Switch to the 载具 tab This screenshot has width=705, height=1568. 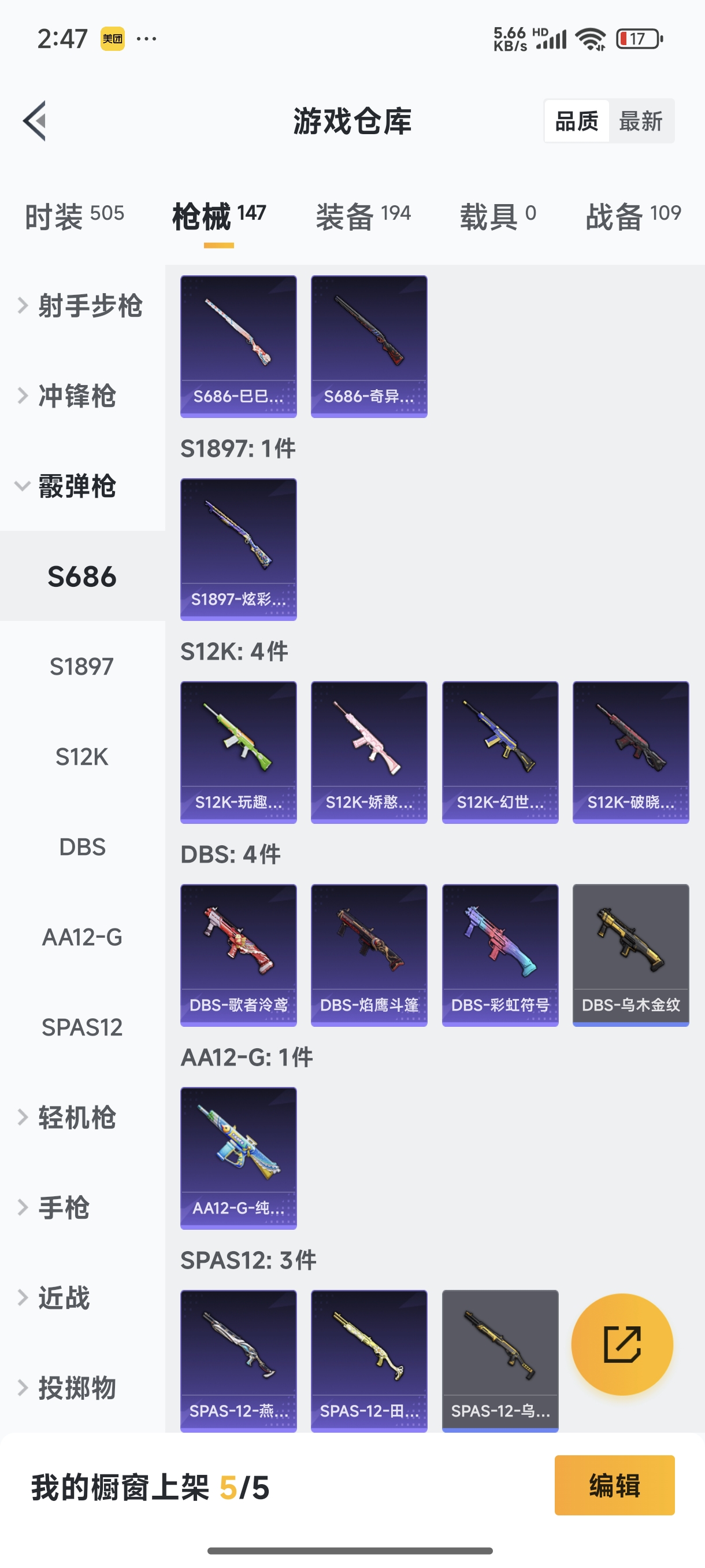click(498, 216)
